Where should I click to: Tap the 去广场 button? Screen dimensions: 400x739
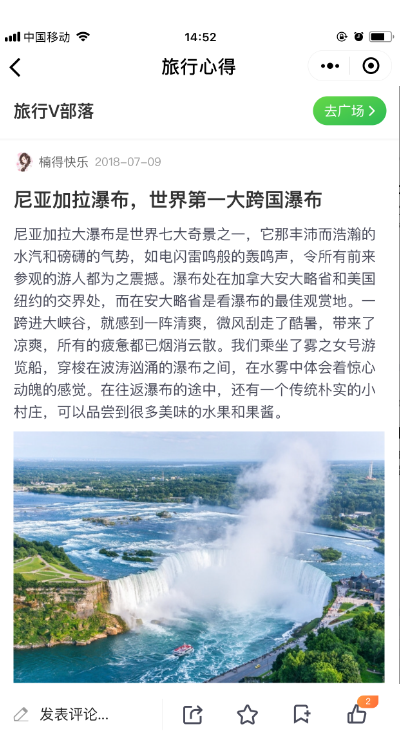(x=350, y=111)
